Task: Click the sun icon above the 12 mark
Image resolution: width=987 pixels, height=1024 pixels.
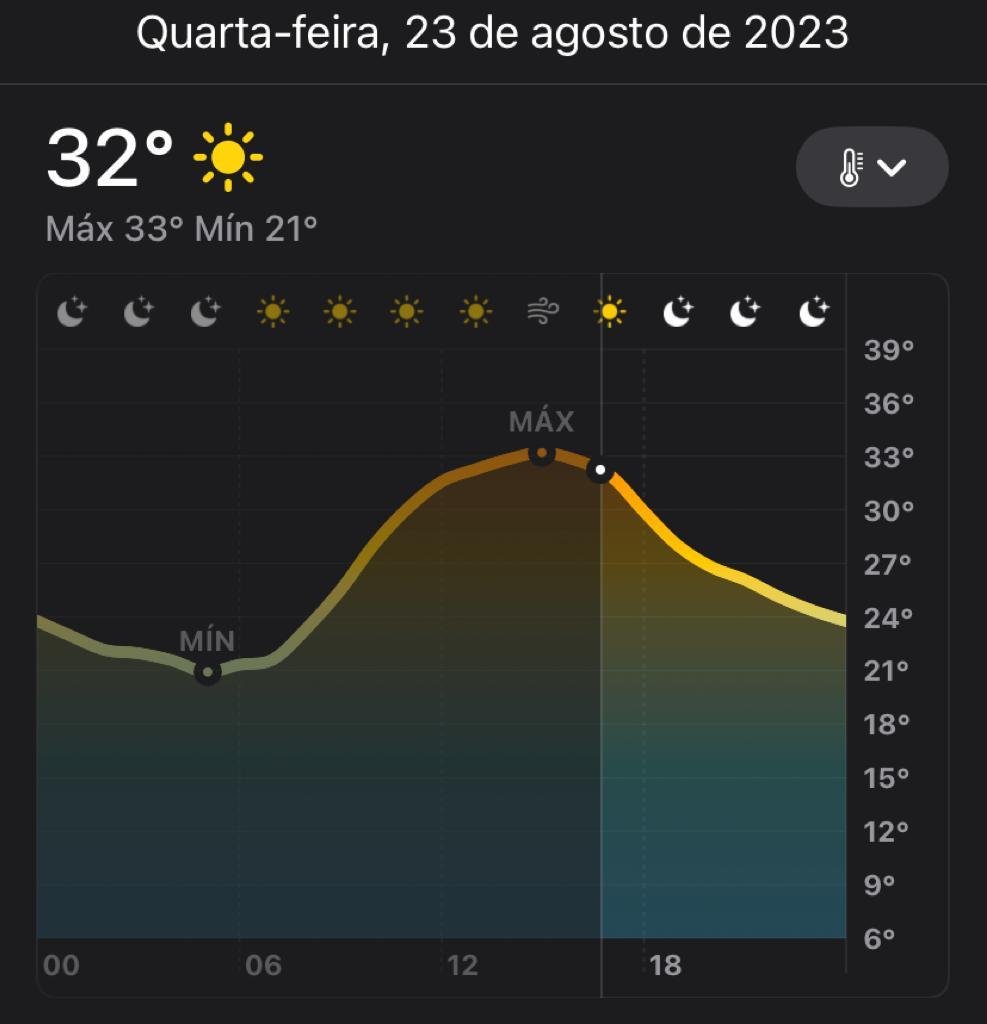Action: 475,311
